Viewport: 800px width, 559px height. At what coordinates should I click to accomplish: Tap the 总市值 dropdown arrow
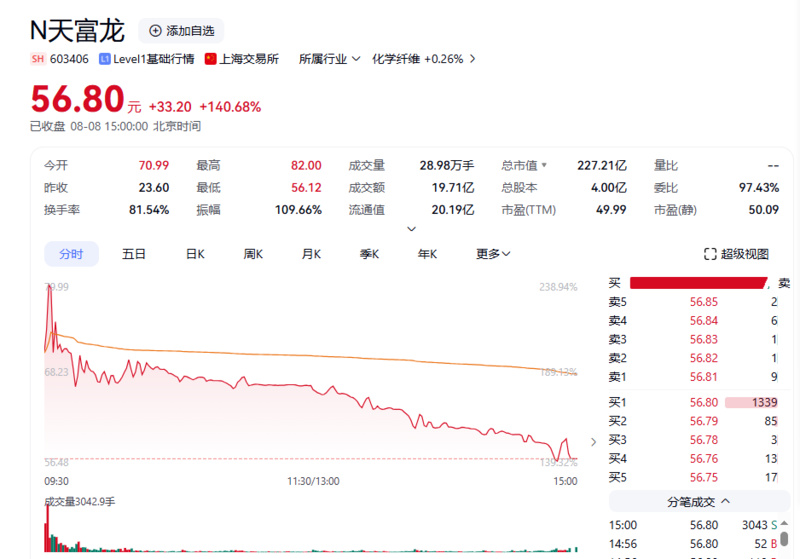(545, 165)
